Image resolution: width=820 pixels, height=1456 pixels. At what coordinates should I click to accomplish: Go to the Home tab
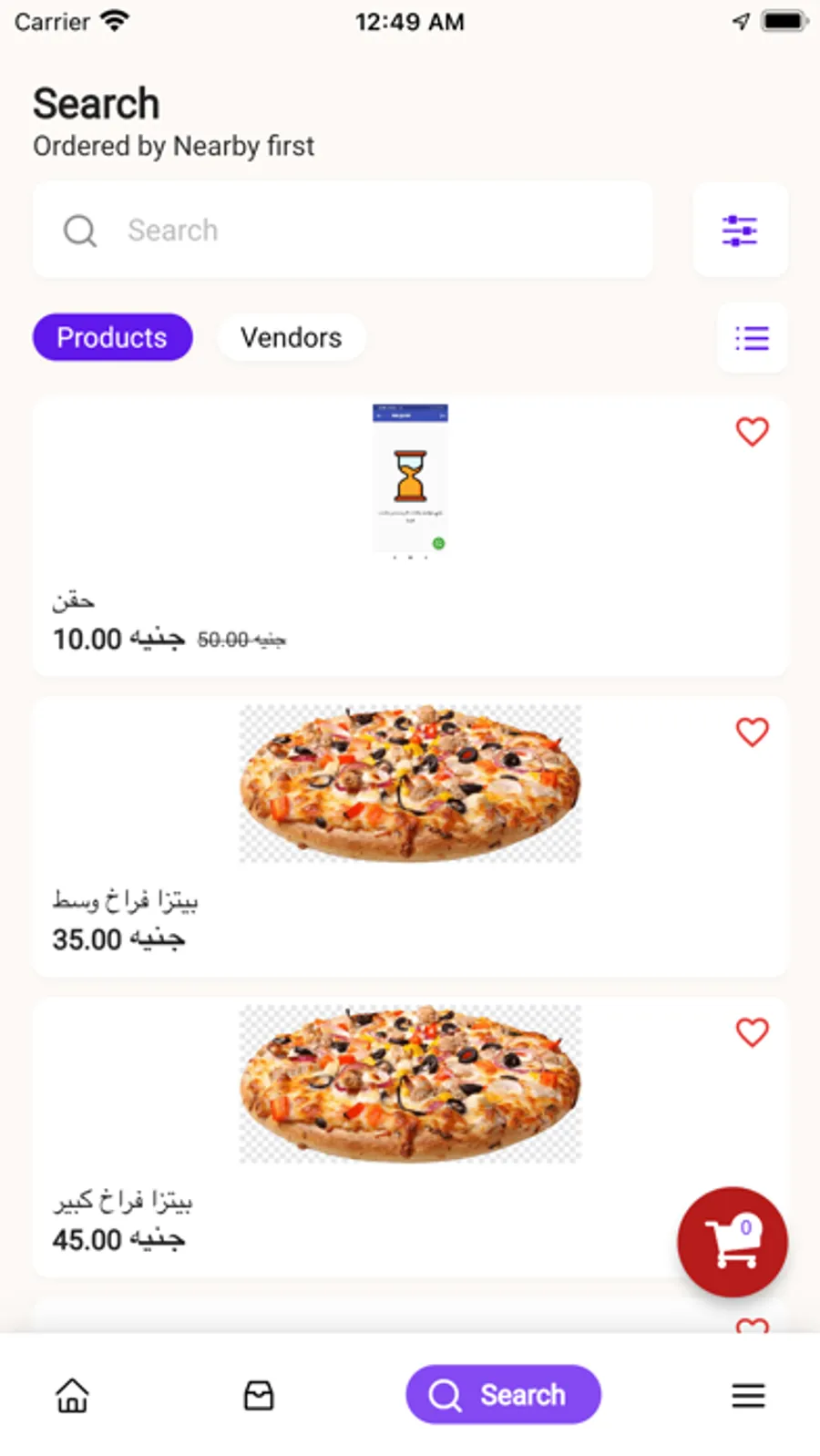(x=72, y=1395)
